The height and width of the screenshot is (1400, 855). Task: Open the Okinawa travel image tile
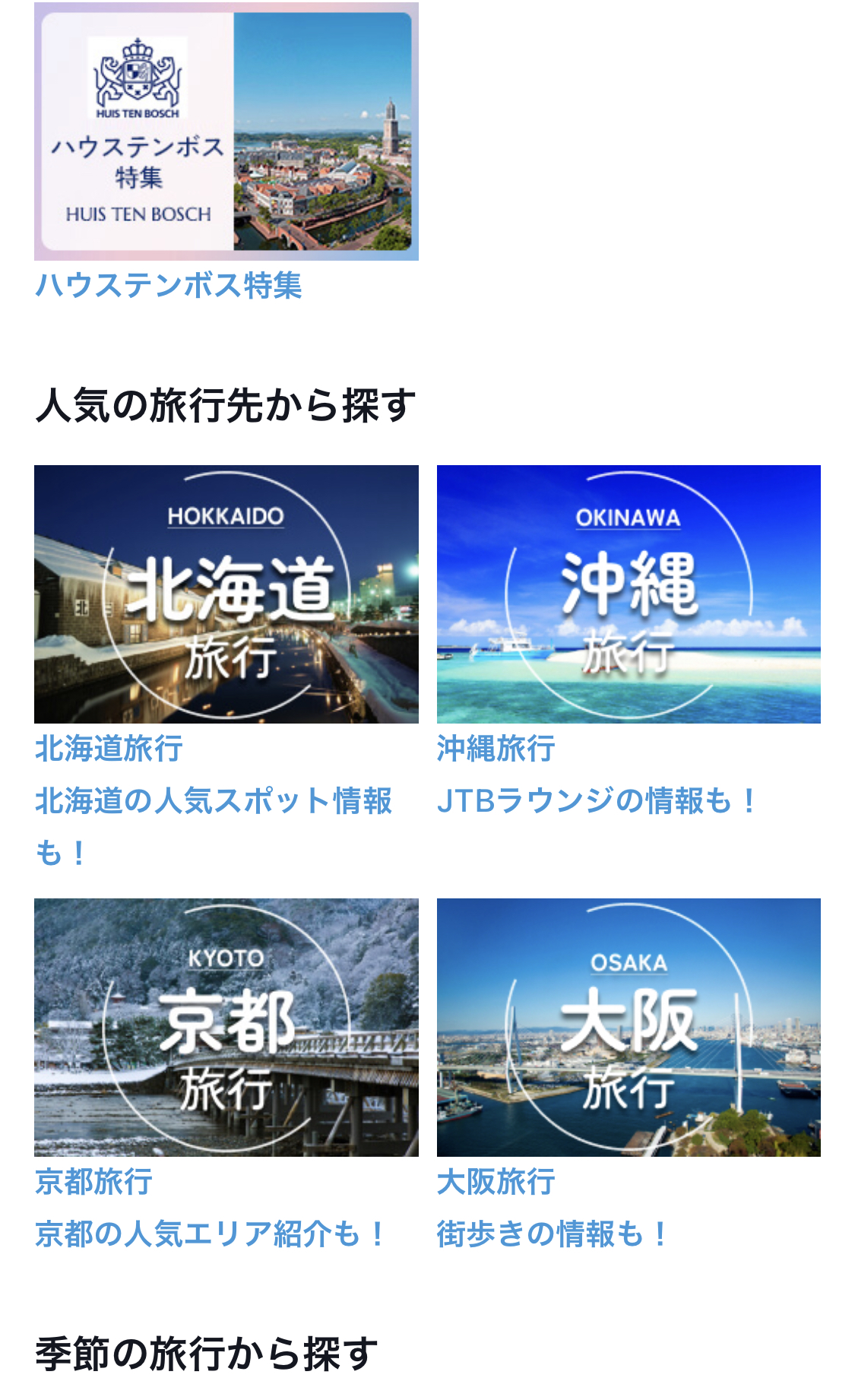(629, 594)
